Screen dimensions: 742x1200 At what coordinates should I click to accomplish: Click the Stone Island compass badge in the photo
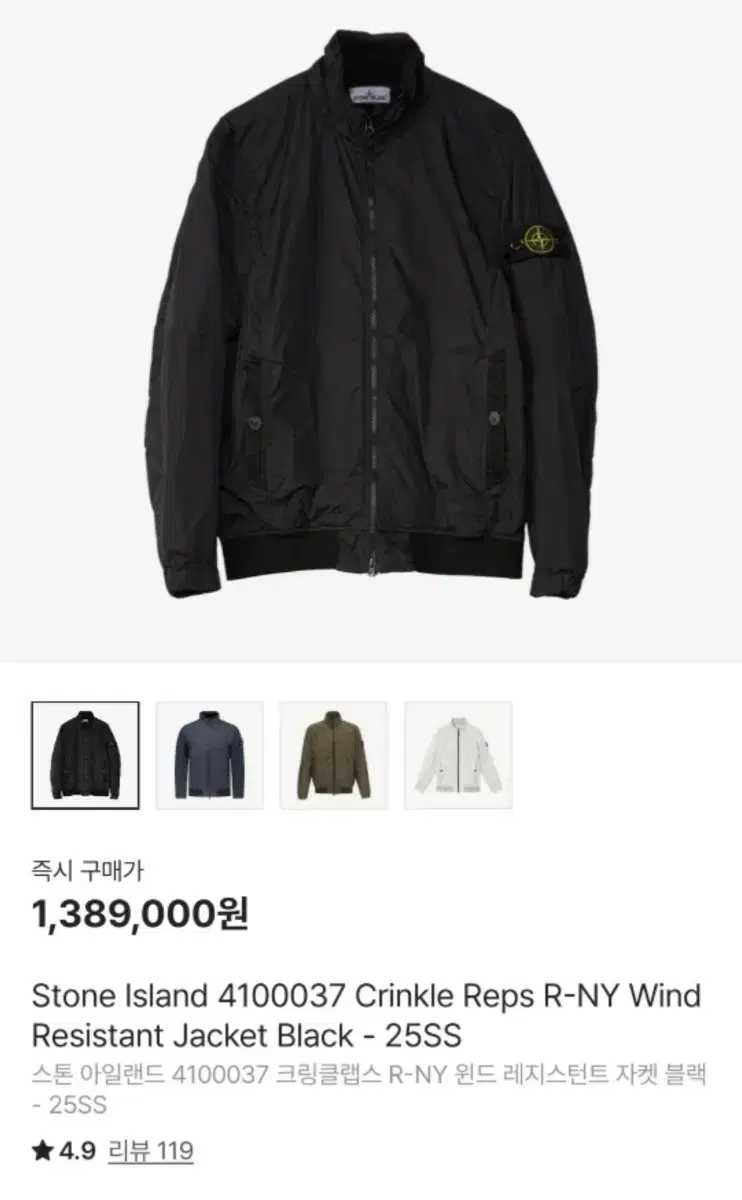coord(536,243)
